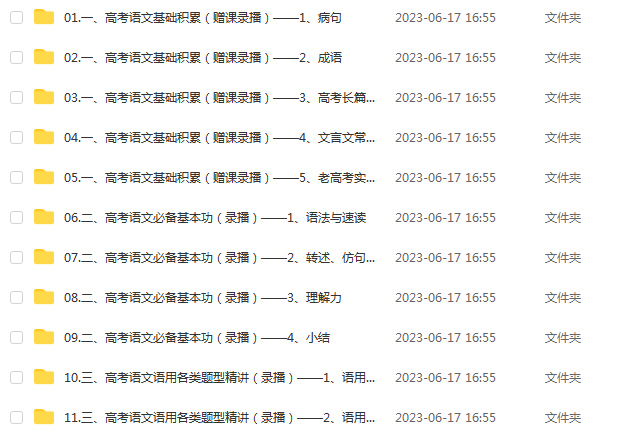Select the checkbox beside folder 11
This screenshot has width=626, height=436.
pyautogui.click(x=16, y=418)
